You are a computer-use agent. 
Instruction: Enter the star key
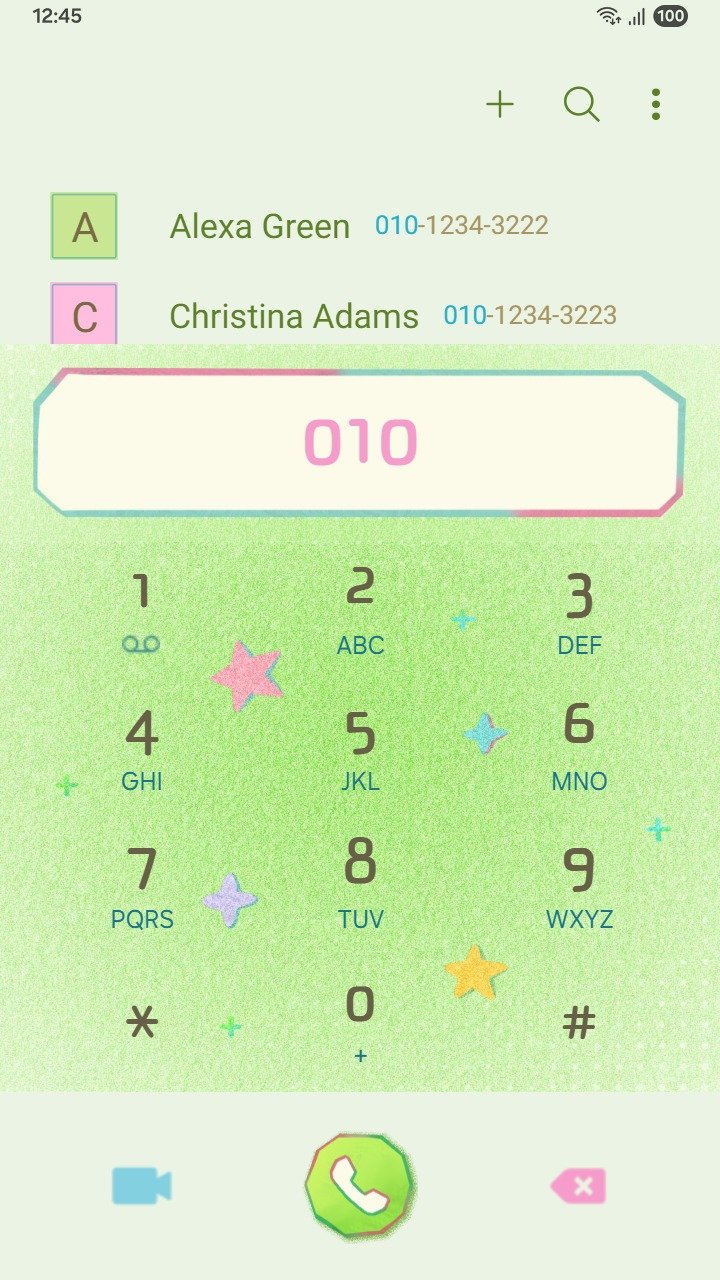click(x=142, y=1022)
